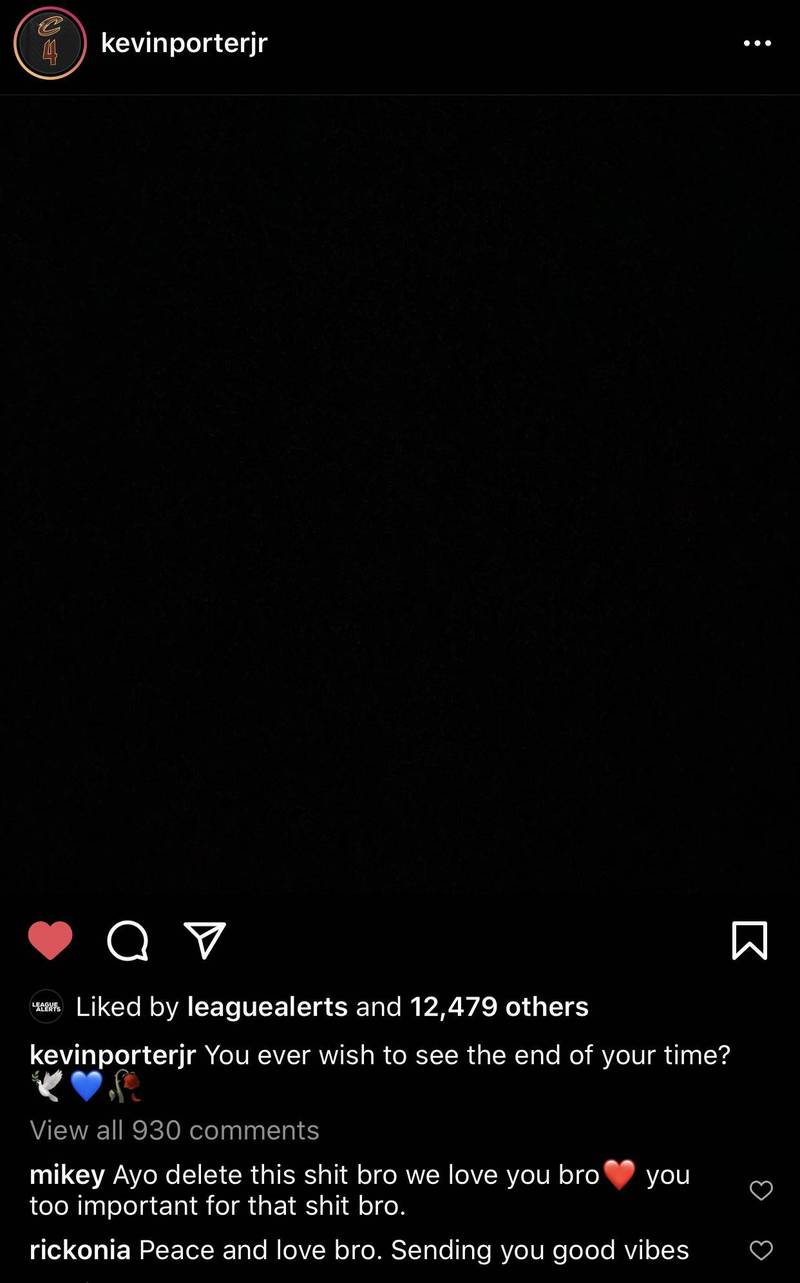This screenshot has width=800, height=1283.
Task: Like rickonia's comment
Action: point(761,1250)
